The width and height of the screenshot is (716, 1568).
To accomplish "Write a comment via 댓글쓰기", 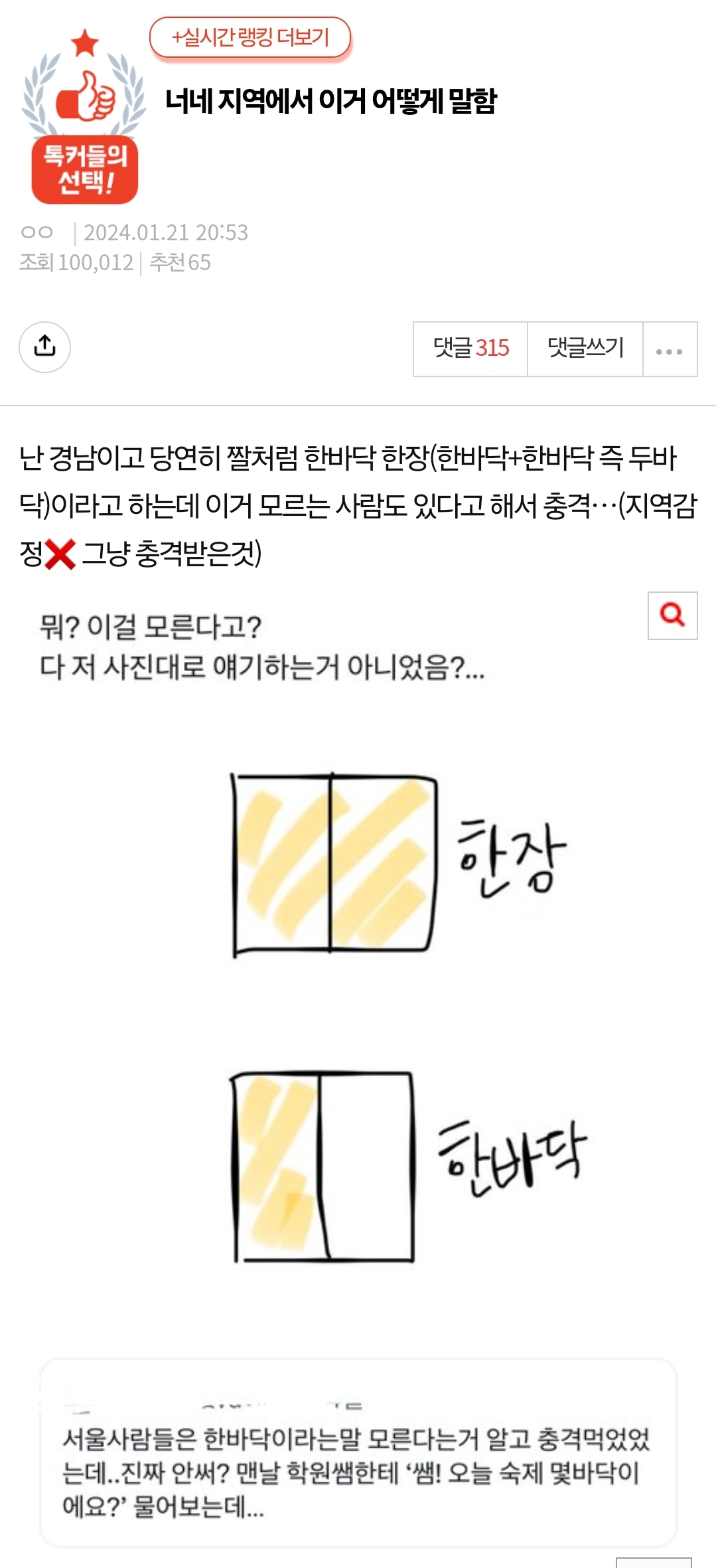I will pos(585,349).
